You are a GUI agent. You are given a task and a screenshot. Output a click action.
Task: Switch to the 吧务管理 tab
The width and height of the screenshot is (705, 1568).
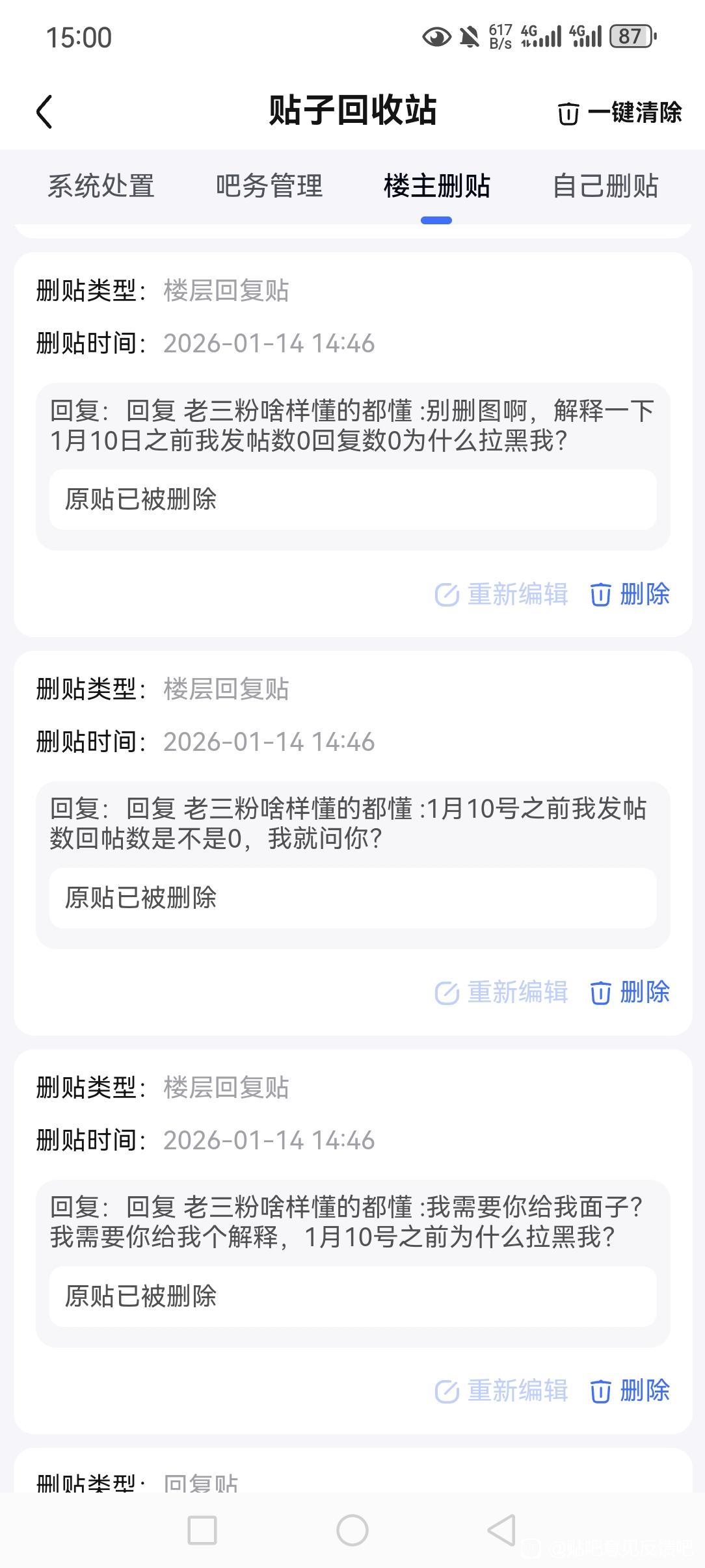click(269, 186)
